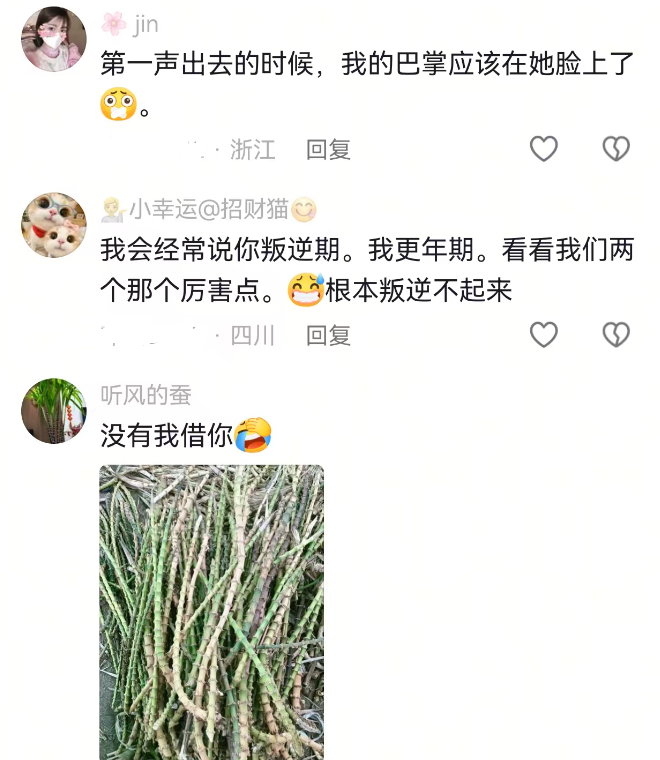Screen dimensions: 660x760
Task: Like jin's comment
Action: (x=543, y=149)
